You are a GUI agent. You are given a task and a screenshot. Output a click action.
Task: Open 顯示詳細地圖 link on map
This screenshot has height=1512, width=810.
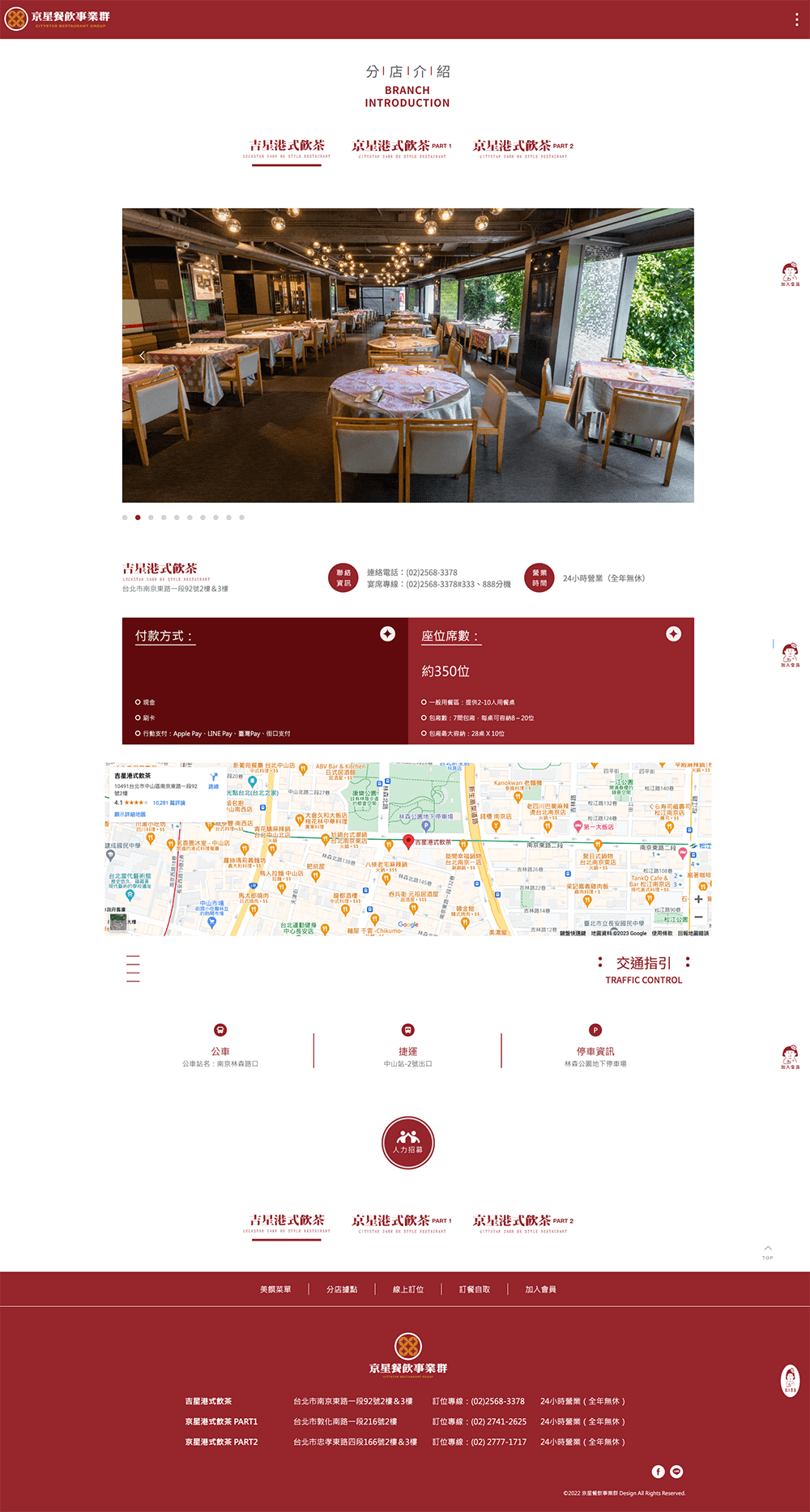(x=130, y=814)
